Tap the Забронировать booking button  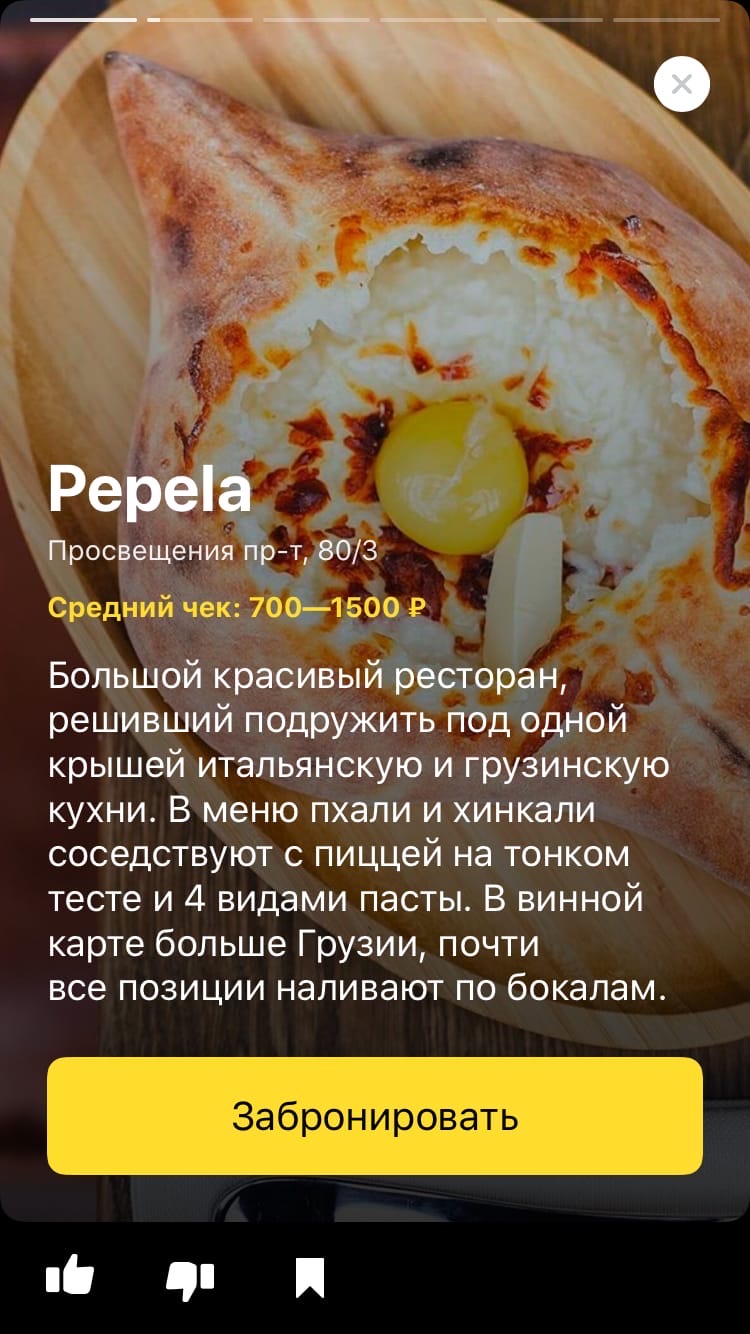pyautogui.click(x=375, y=1116)
